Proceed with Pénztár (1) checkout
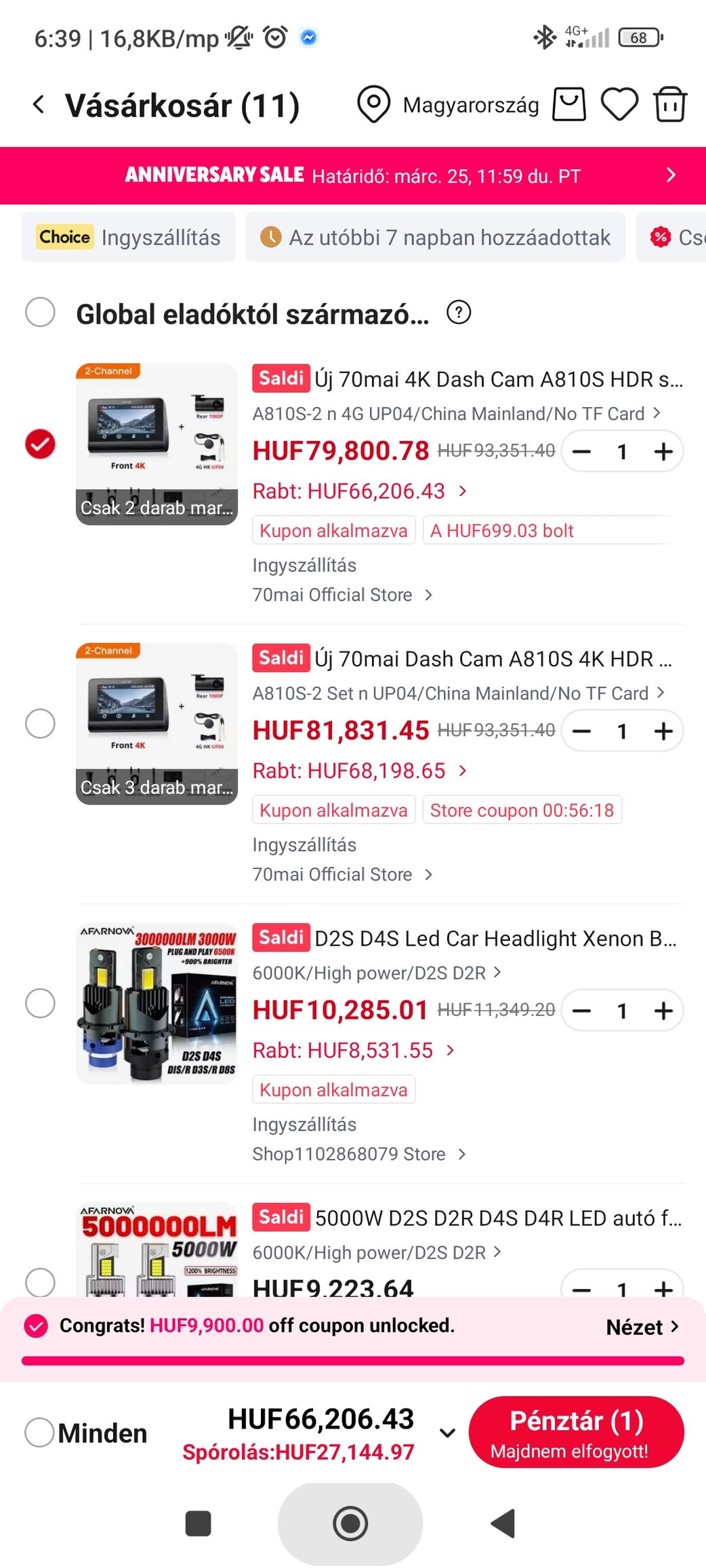The image size is (706, 1568). coord(576,1433)
